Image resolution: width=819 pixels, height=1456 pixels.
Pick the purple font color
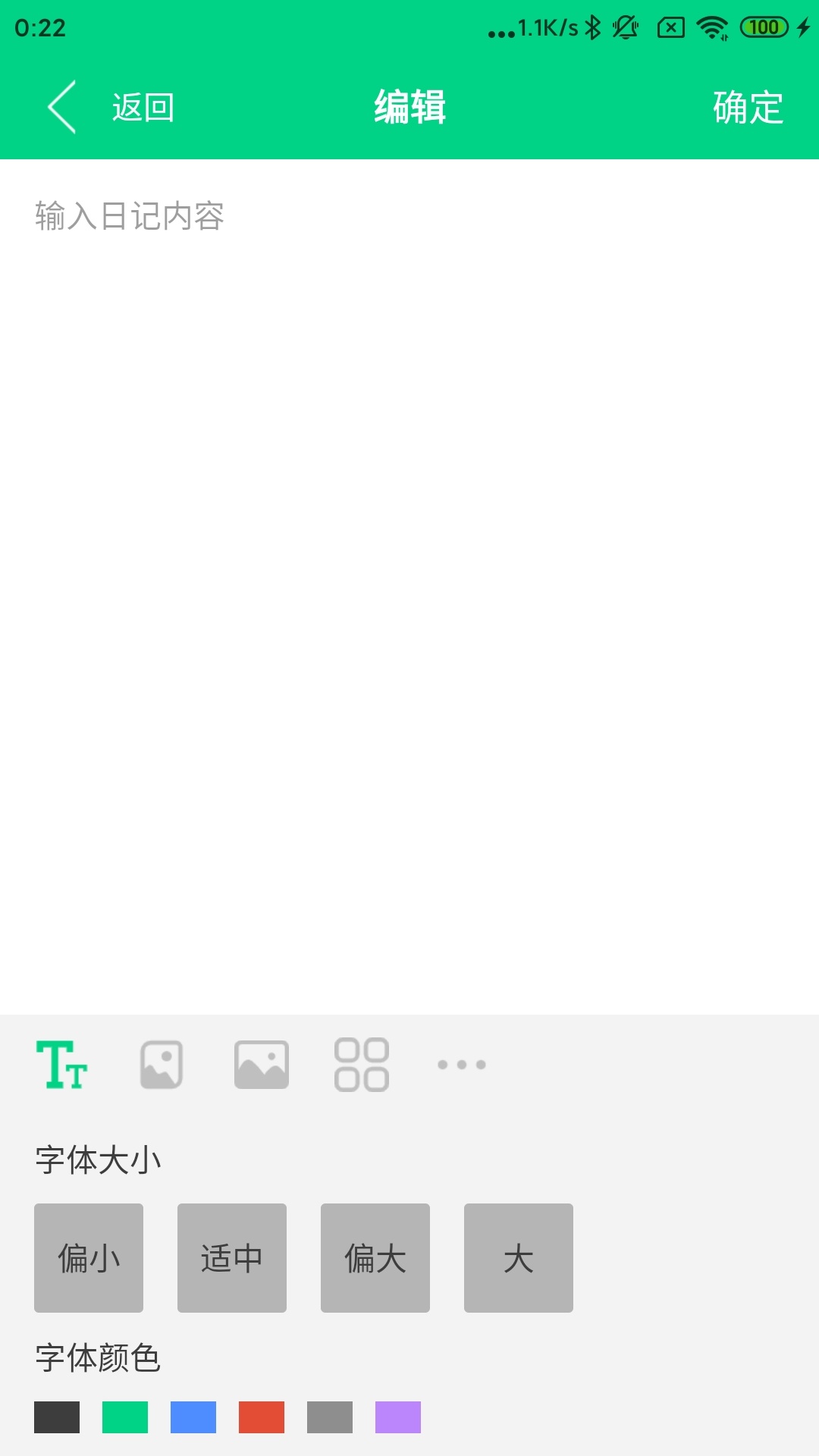[x=398, y=1417]
